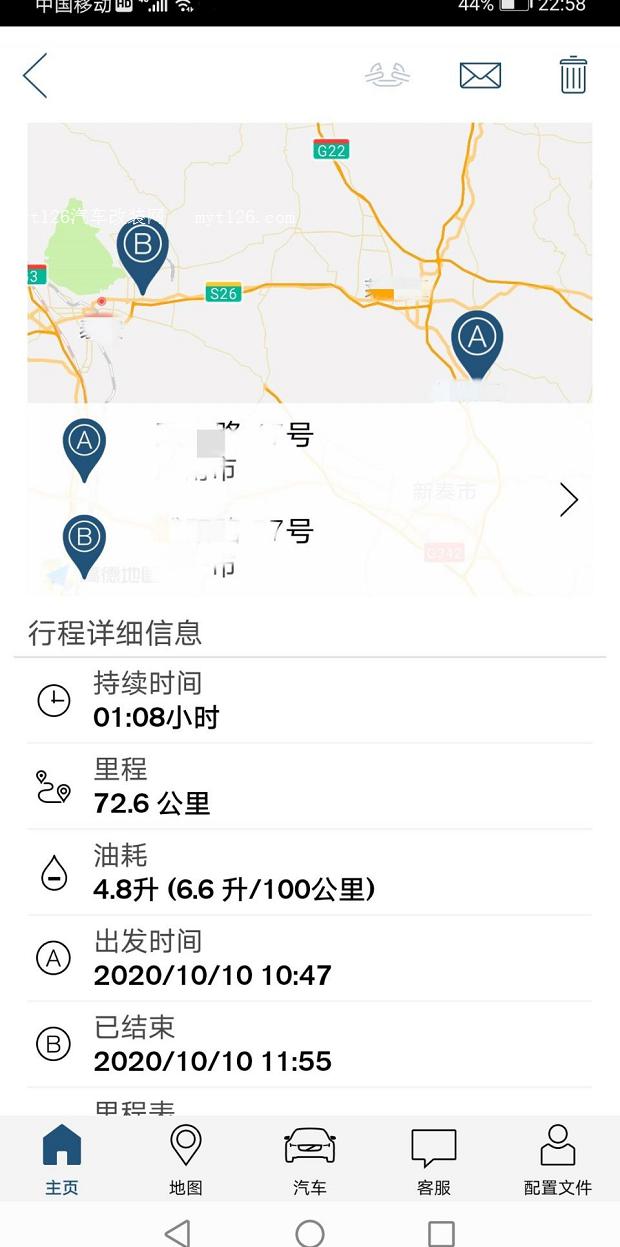
Task: Tap the system home circle button
Action: [310, 1233]
